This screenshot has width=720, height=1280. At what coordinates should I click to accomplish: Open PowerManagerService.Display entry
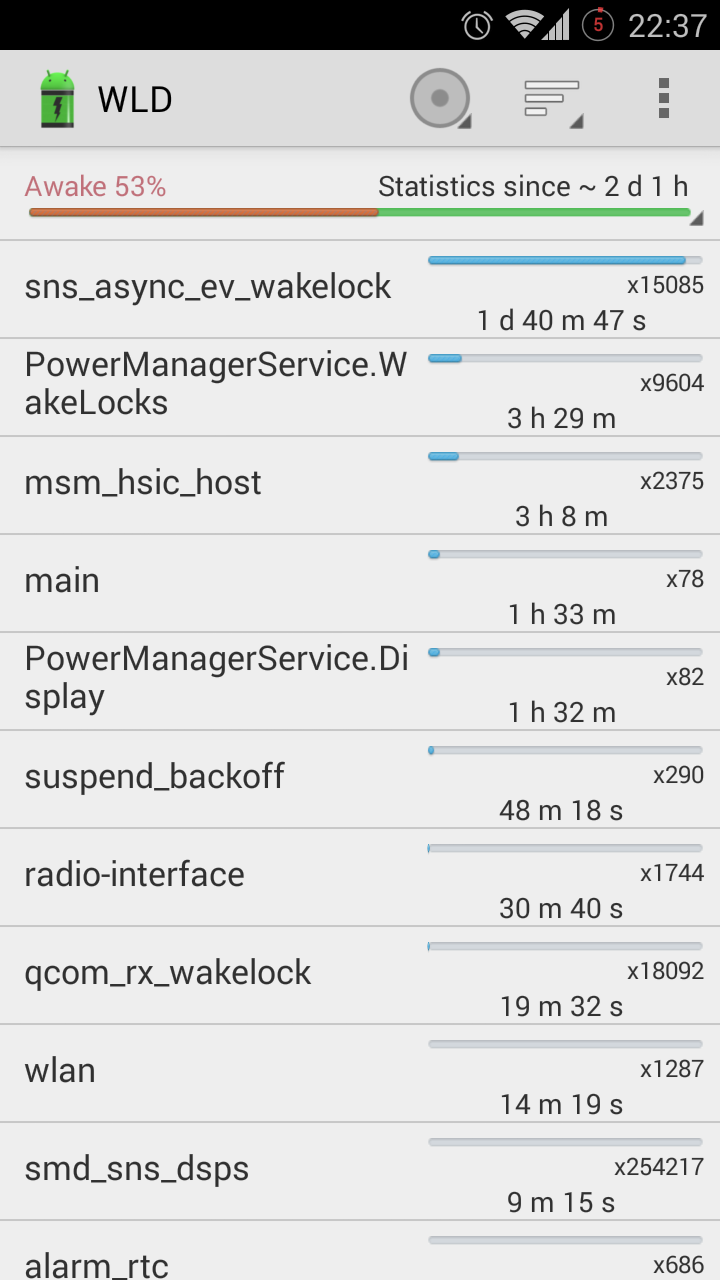click(x=360, y=681)
